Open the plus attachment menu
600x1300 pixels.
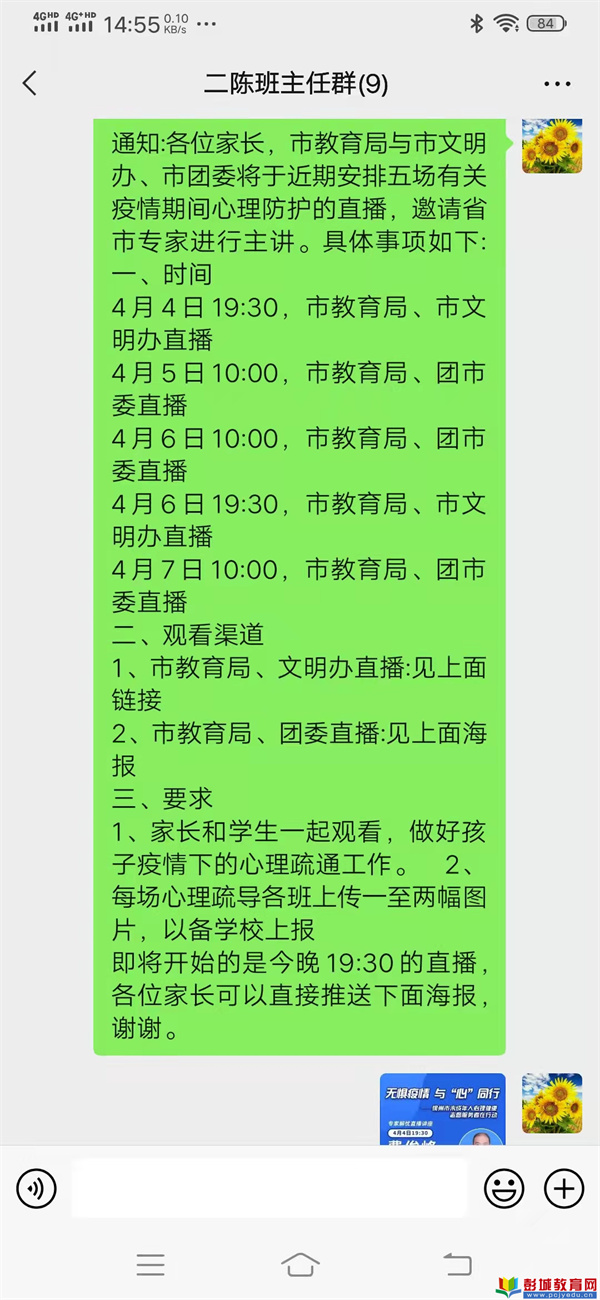coord(564,1188)
